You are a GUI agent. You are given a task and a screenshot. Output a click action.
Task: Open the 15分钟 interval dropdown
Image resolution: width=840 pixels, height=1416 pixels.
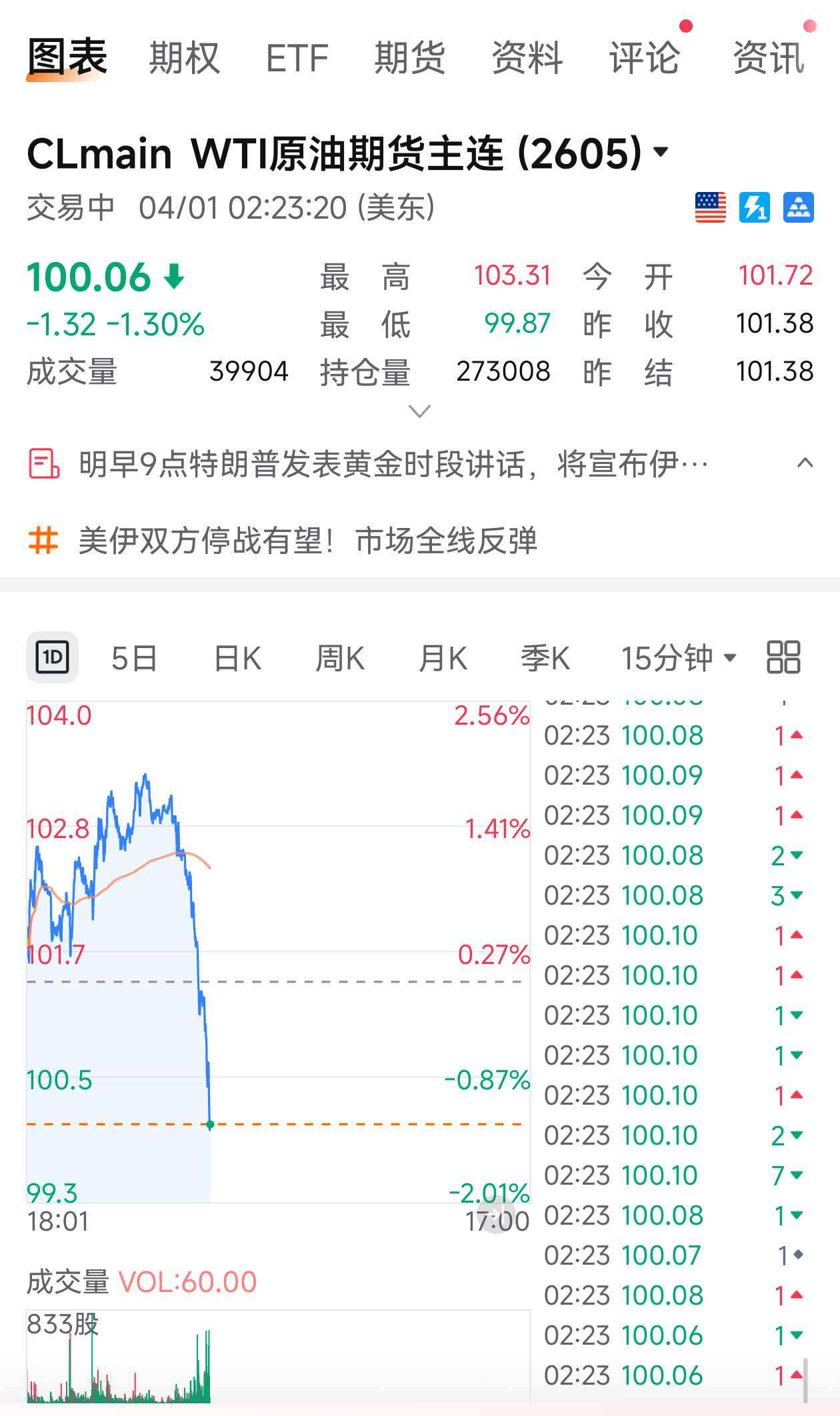click(678, 659)
